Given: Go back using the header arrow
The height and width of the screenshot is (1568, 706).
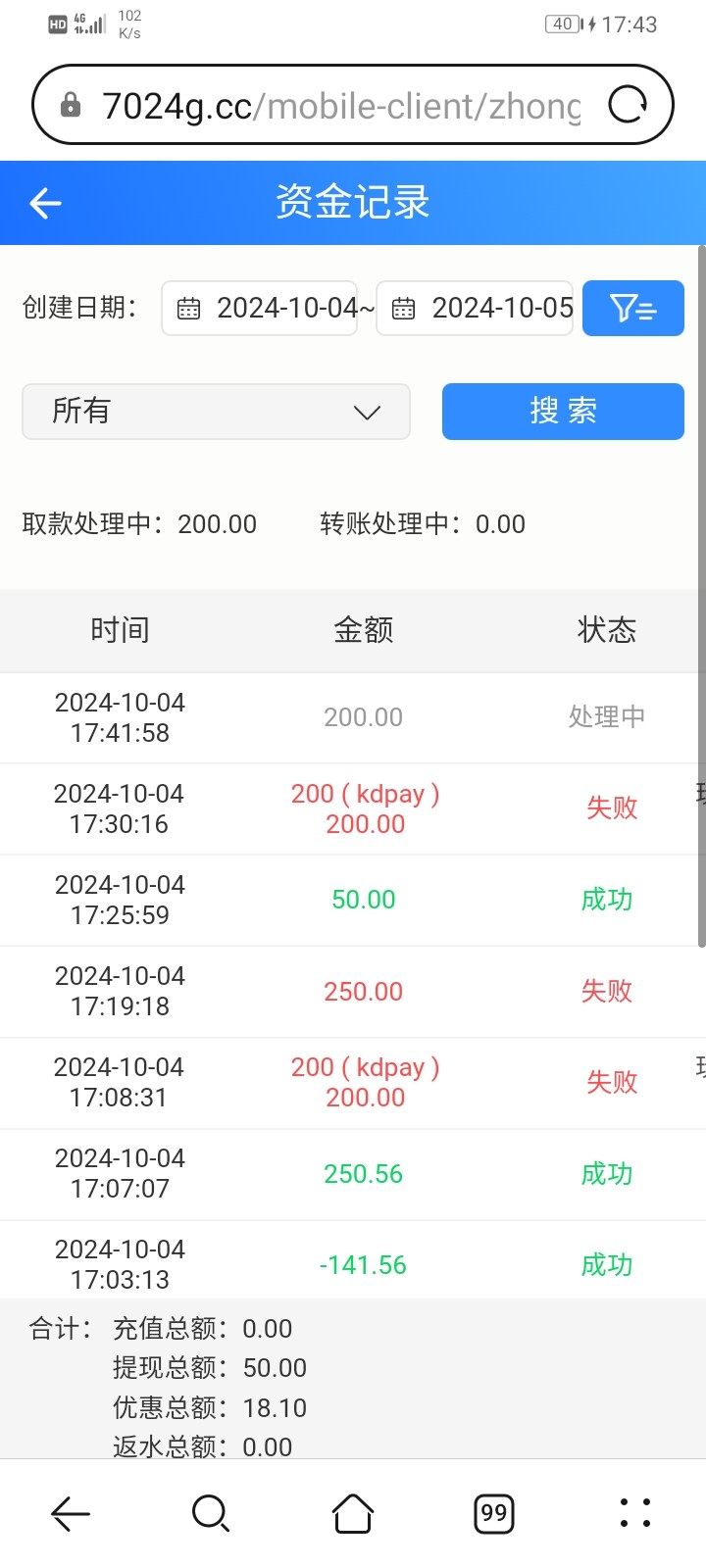Looking at the screenshot, I should coord(45,203).
